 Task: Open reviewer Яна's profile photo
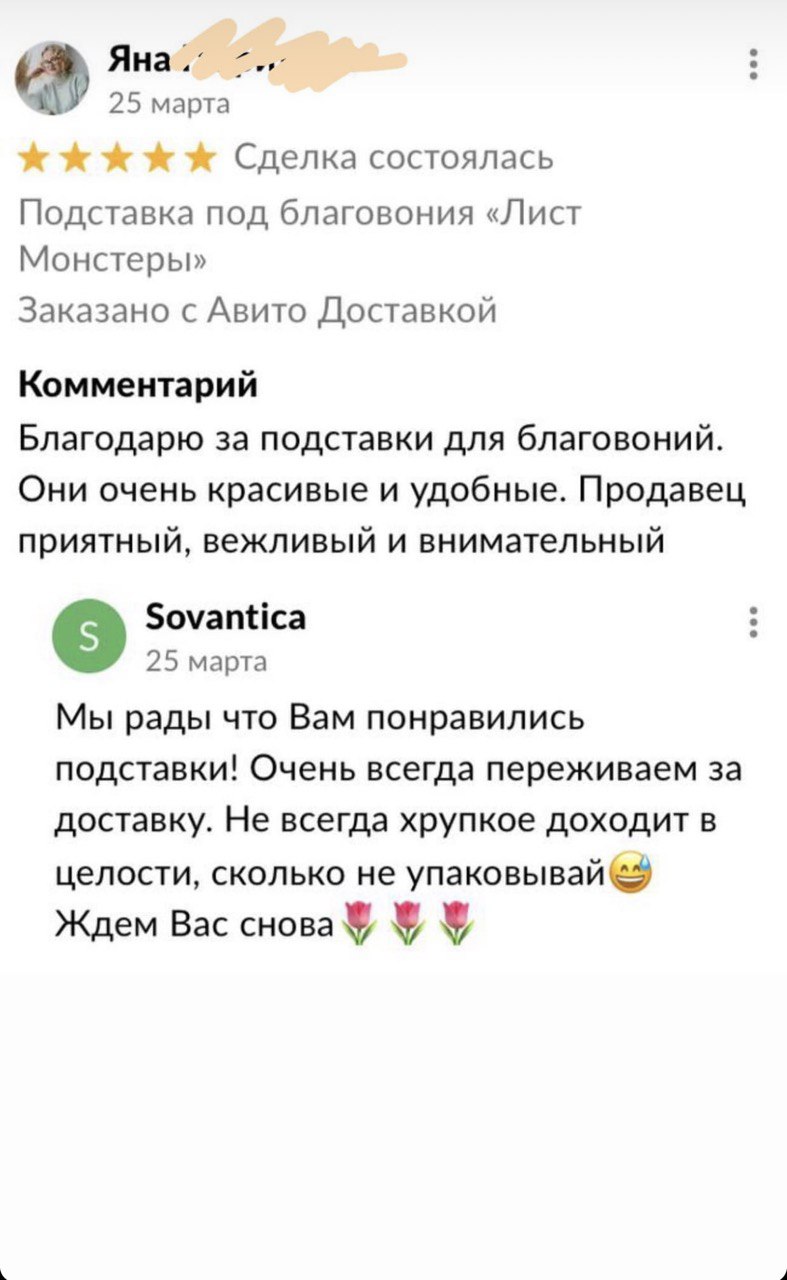coord(53,79)
